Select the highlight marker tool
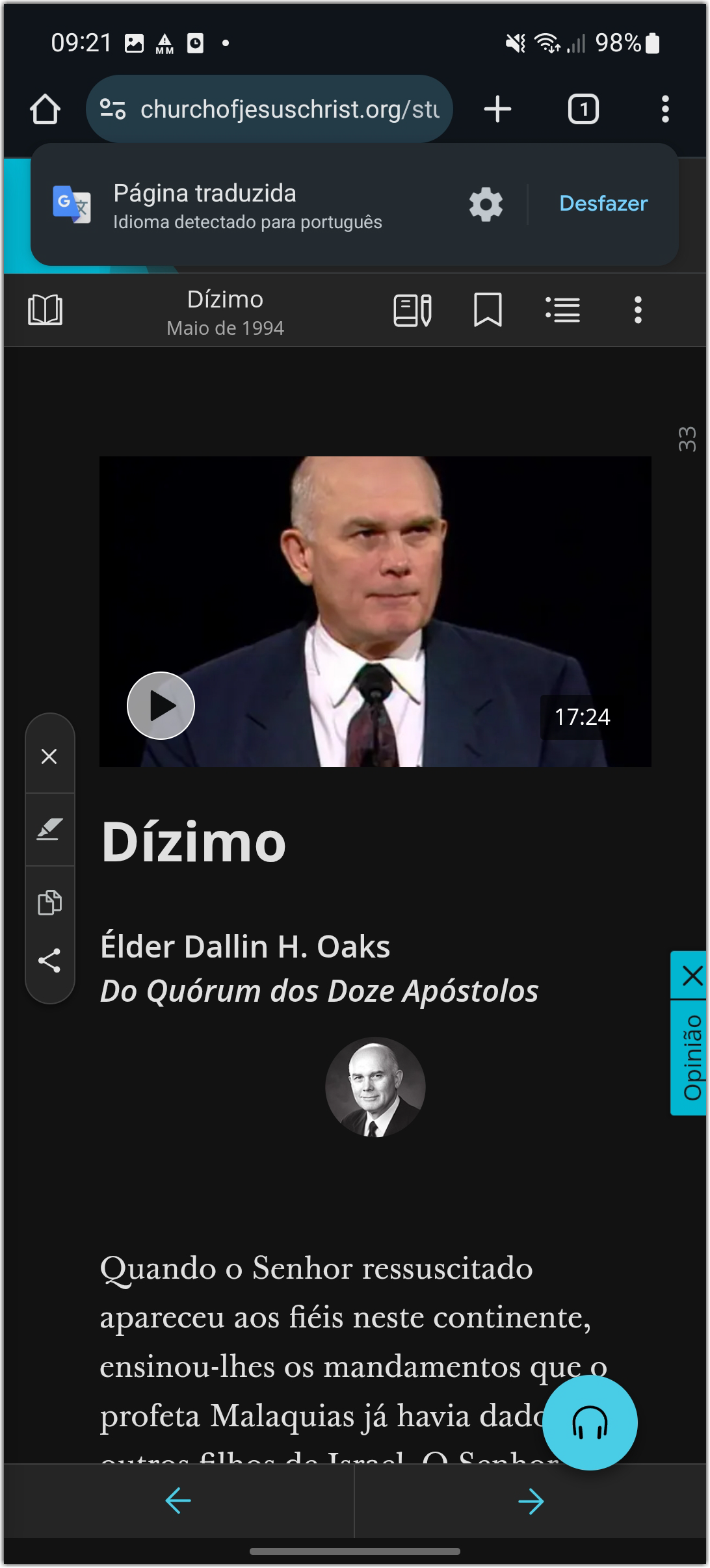Image resolution: width=710 pixels, height=1568 pixels. [49, 830]
